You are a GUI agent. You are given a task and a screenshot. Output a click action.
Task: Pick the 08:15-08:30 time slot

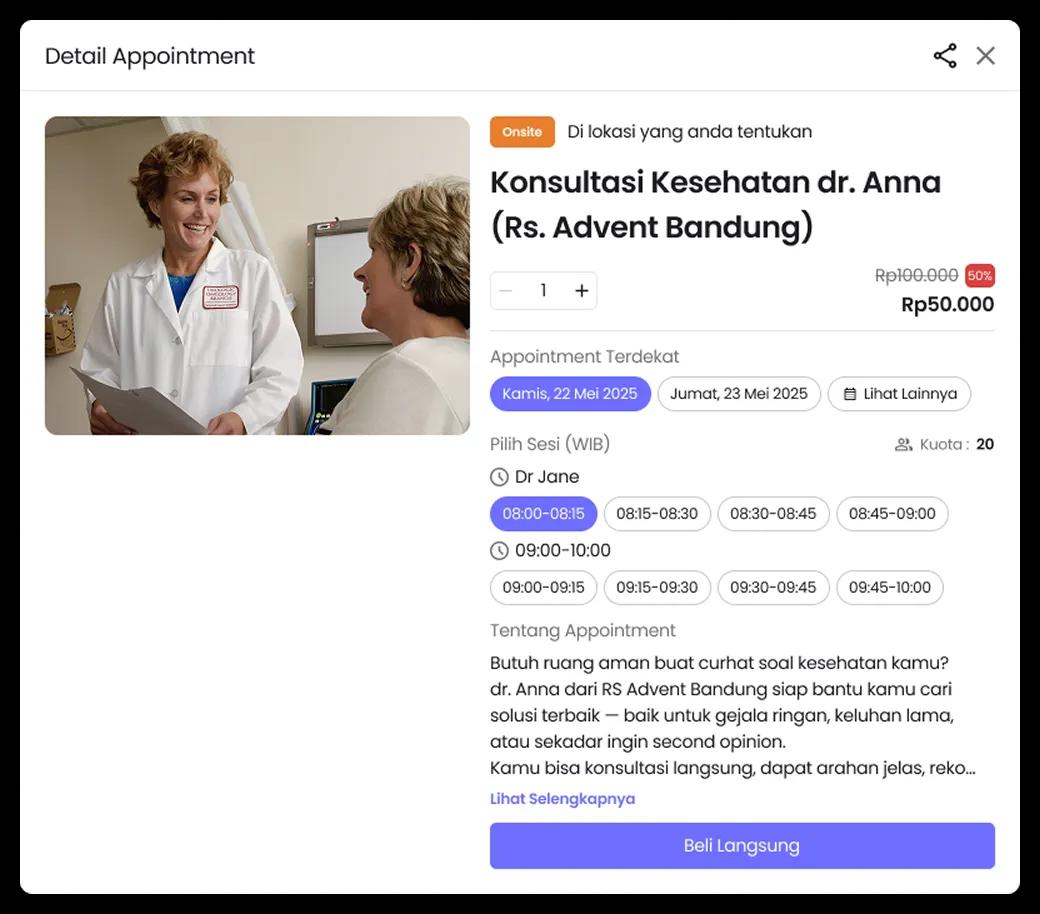pos(657,514)
